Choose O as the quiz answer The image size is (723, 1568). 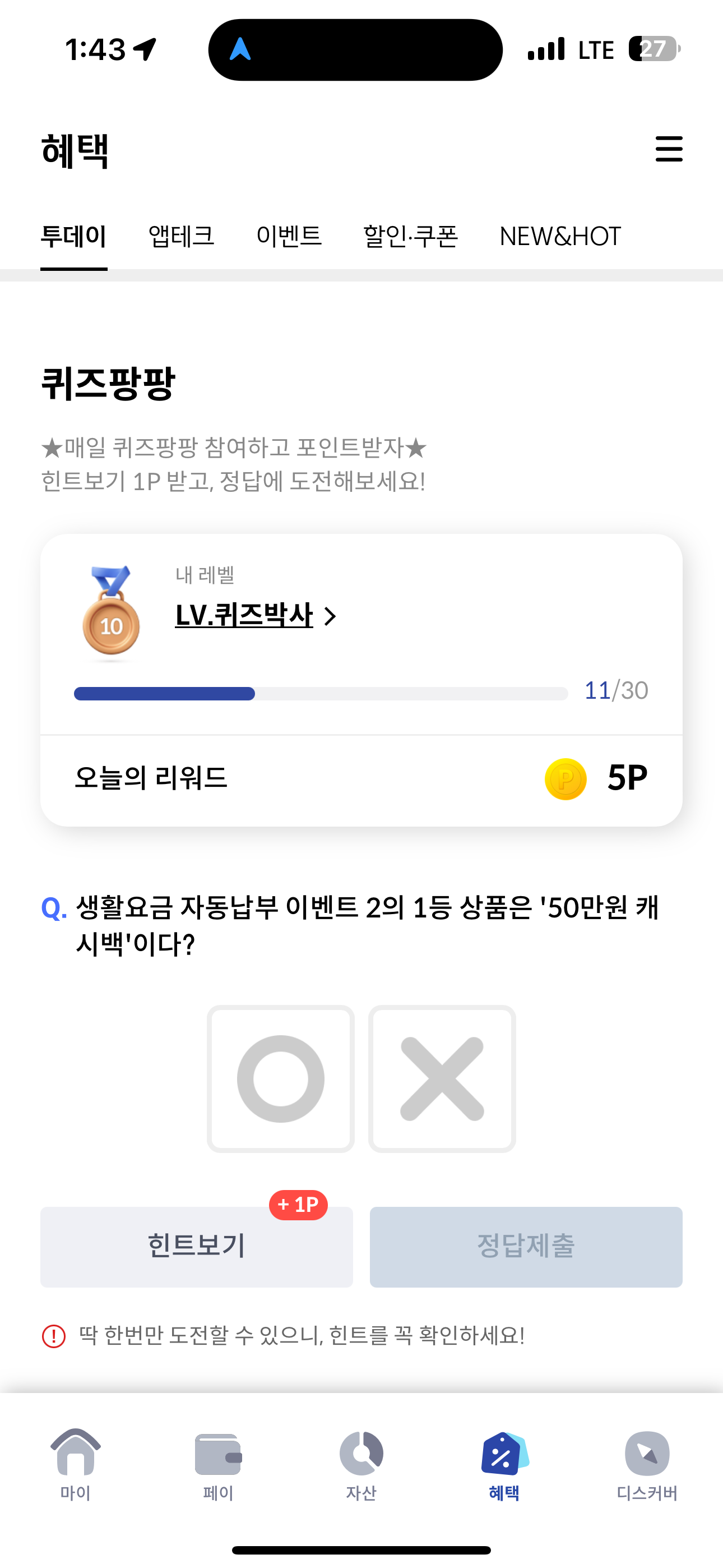pos(281,1078)
